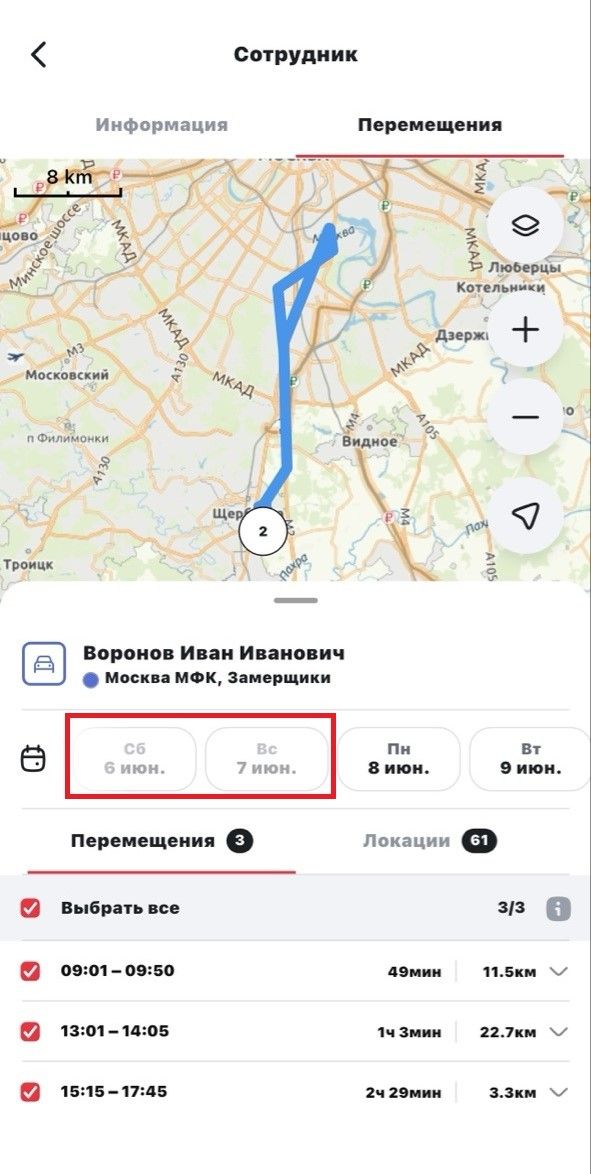
Task: Choose the date Вт 9 июн.
Action: click(530, 758)
